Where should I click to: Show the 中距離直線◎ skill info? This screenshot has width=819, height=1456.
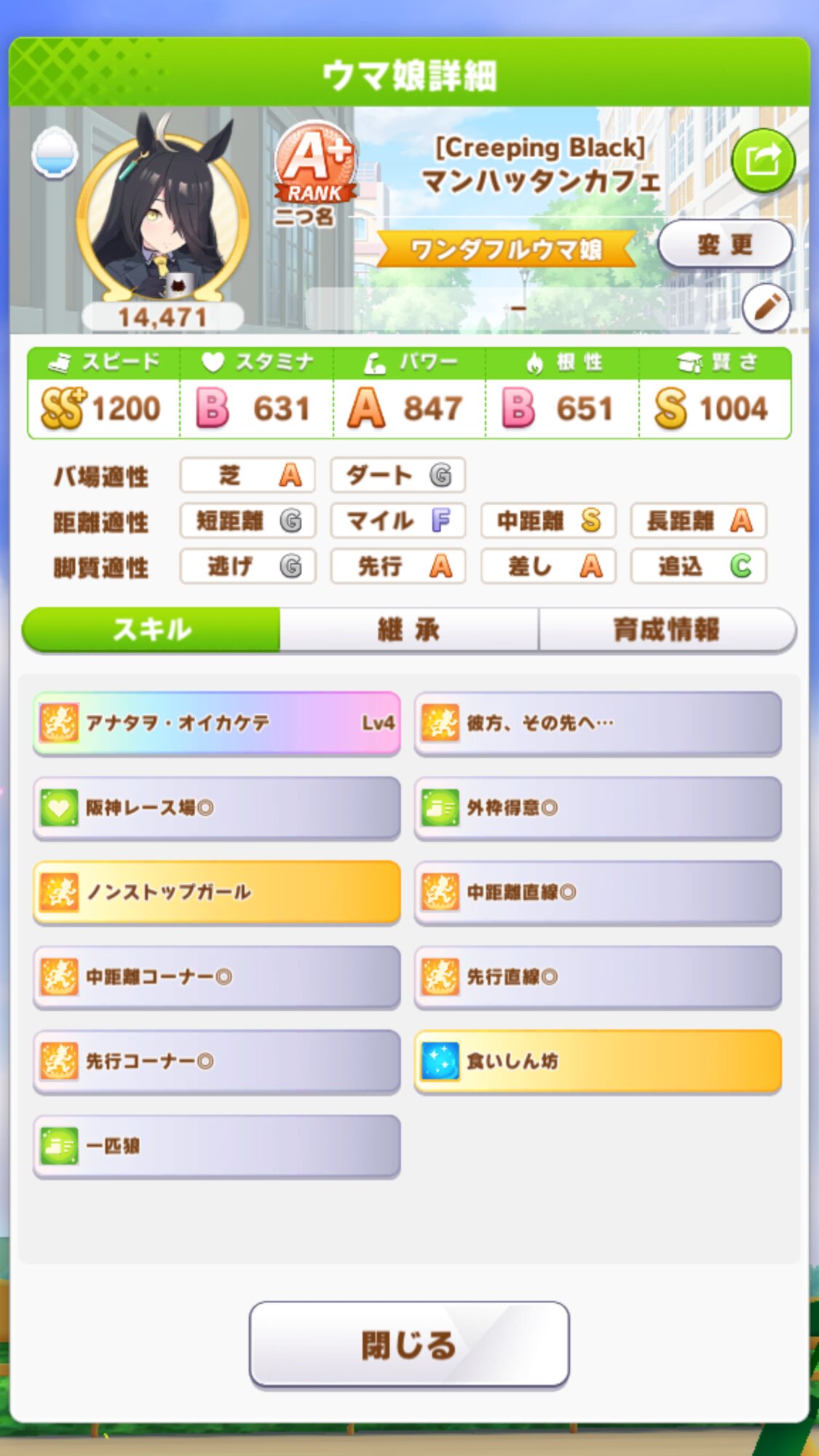pos(598,892)
